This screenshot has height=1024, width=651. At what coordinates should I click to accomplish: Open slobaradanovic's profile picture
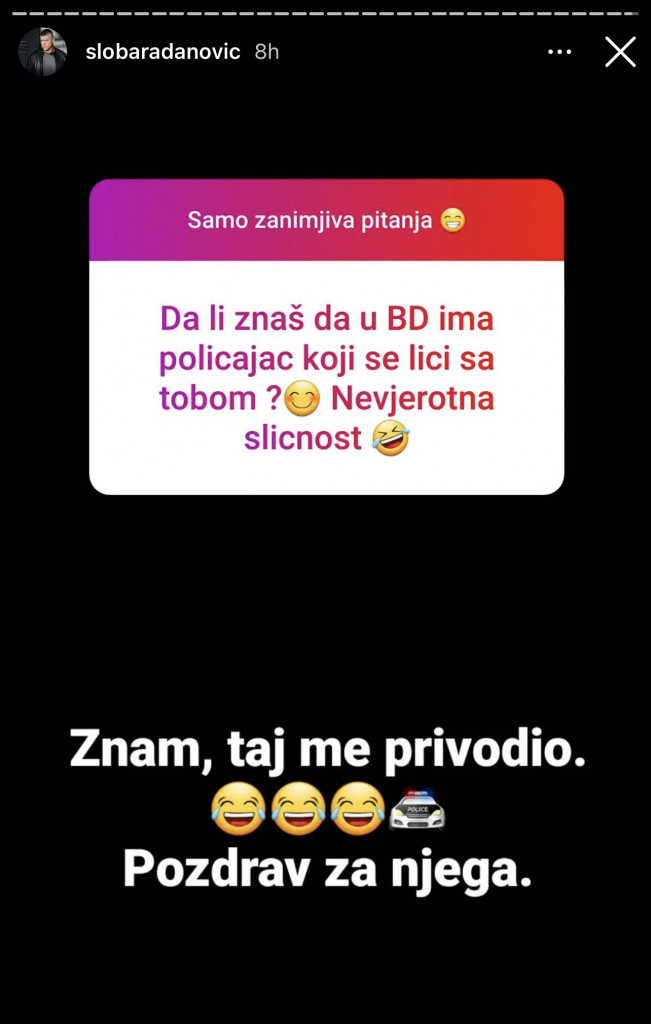(43, 52)
